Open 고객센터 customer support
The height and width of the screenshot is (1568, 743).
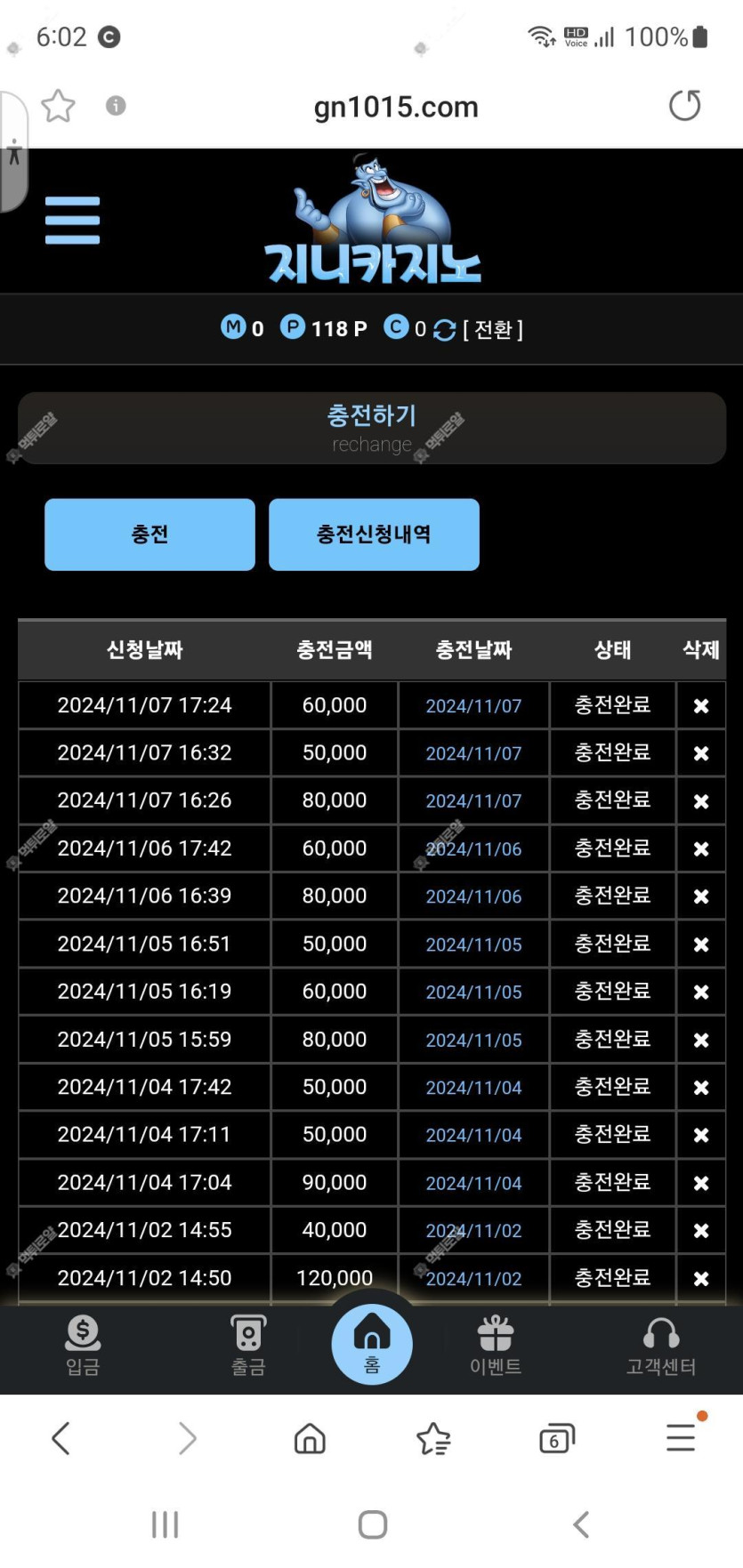(661, 1345)
